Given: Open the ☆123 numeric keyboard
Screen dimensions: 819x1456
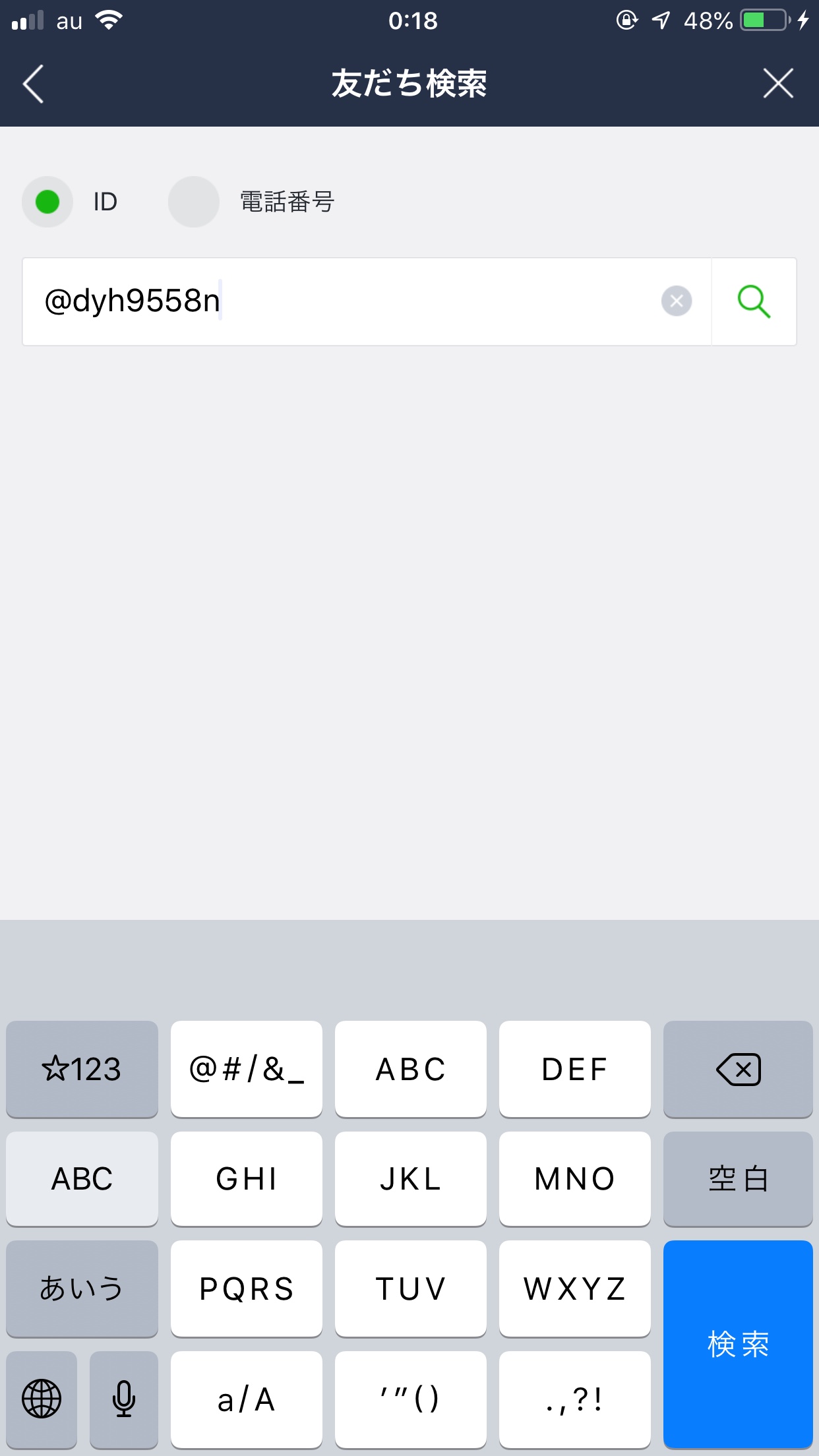Looking at the screenshot, I should [82, 1069].
